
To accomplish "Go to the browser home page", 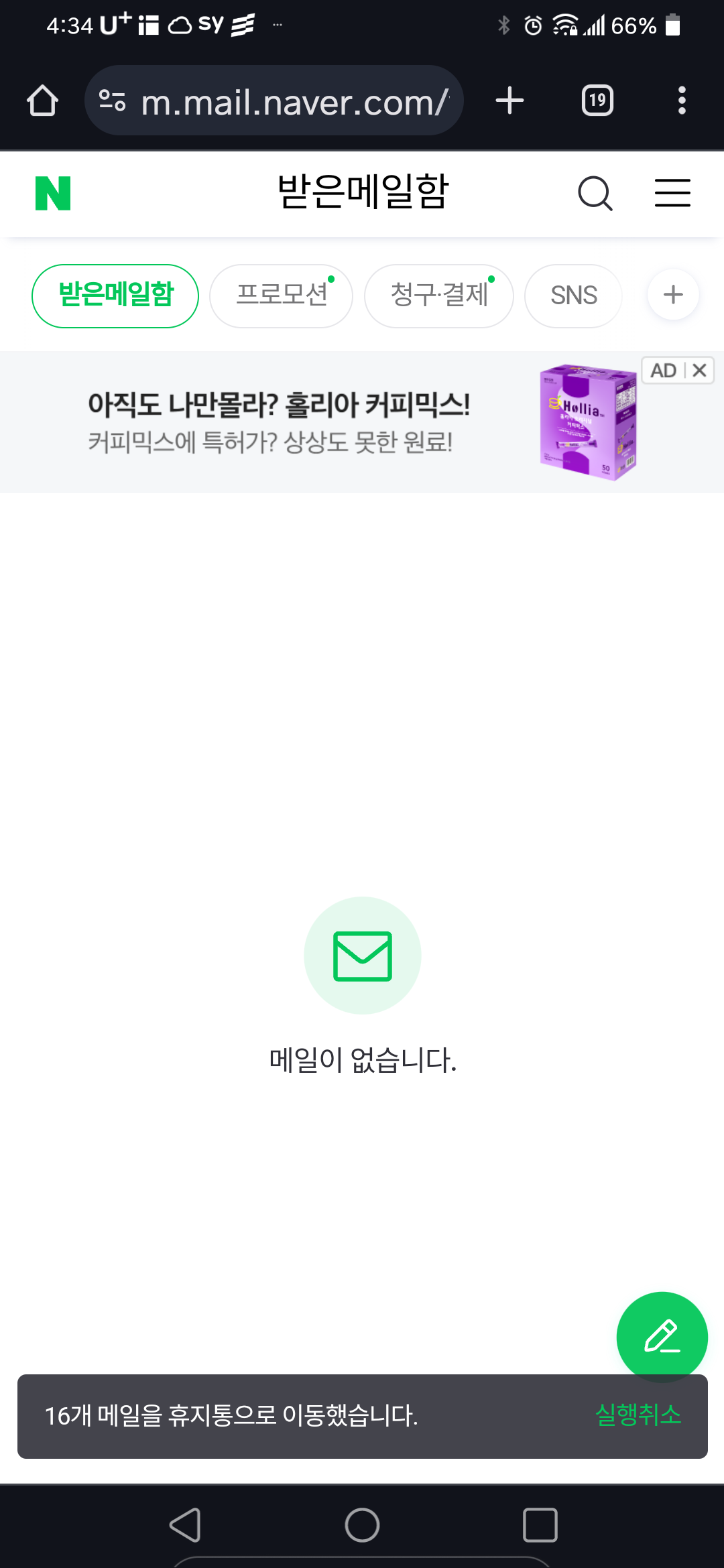I will [x=42, y=101].
